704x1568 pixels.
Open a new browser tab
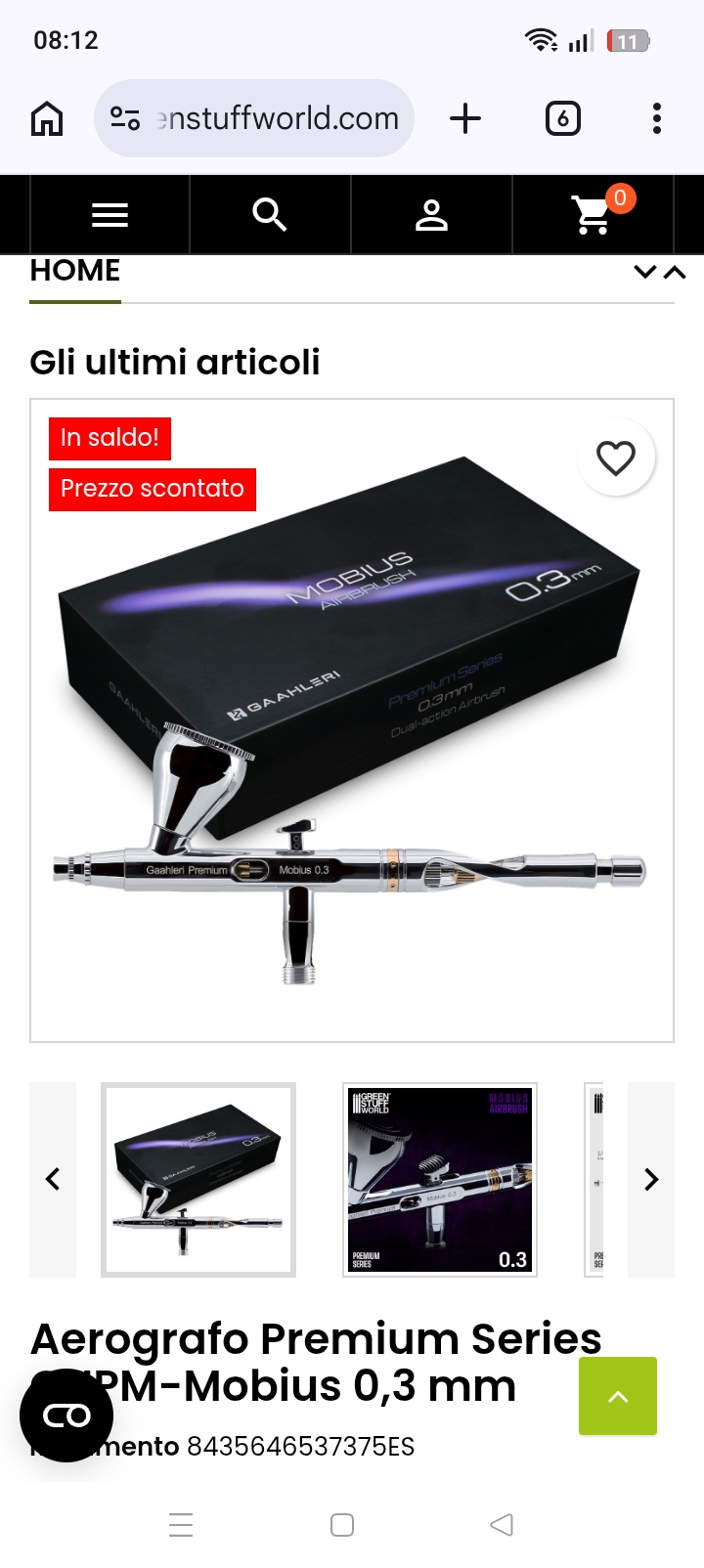(x=465, y=118)
